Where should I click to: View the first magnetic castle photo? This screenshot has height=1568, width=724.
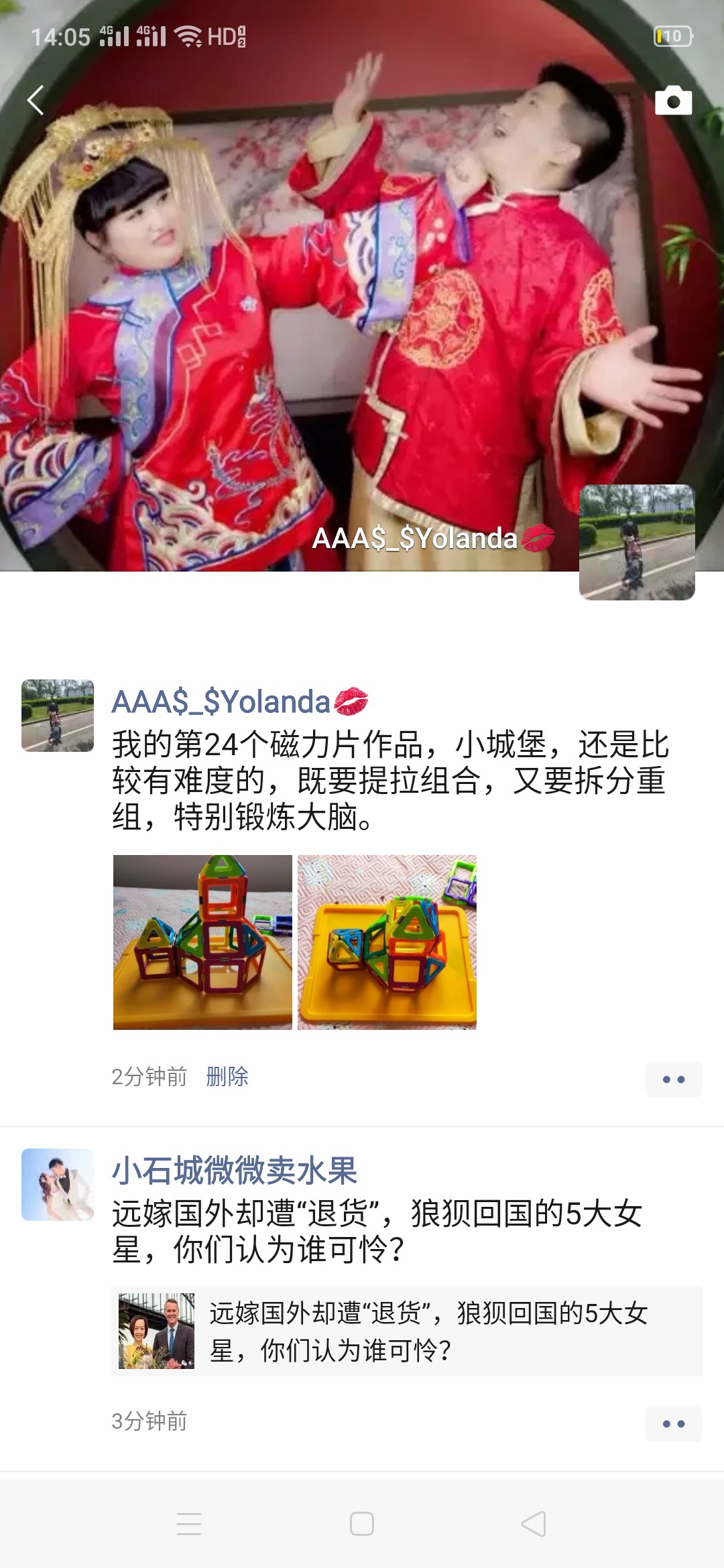coord(202,942)
